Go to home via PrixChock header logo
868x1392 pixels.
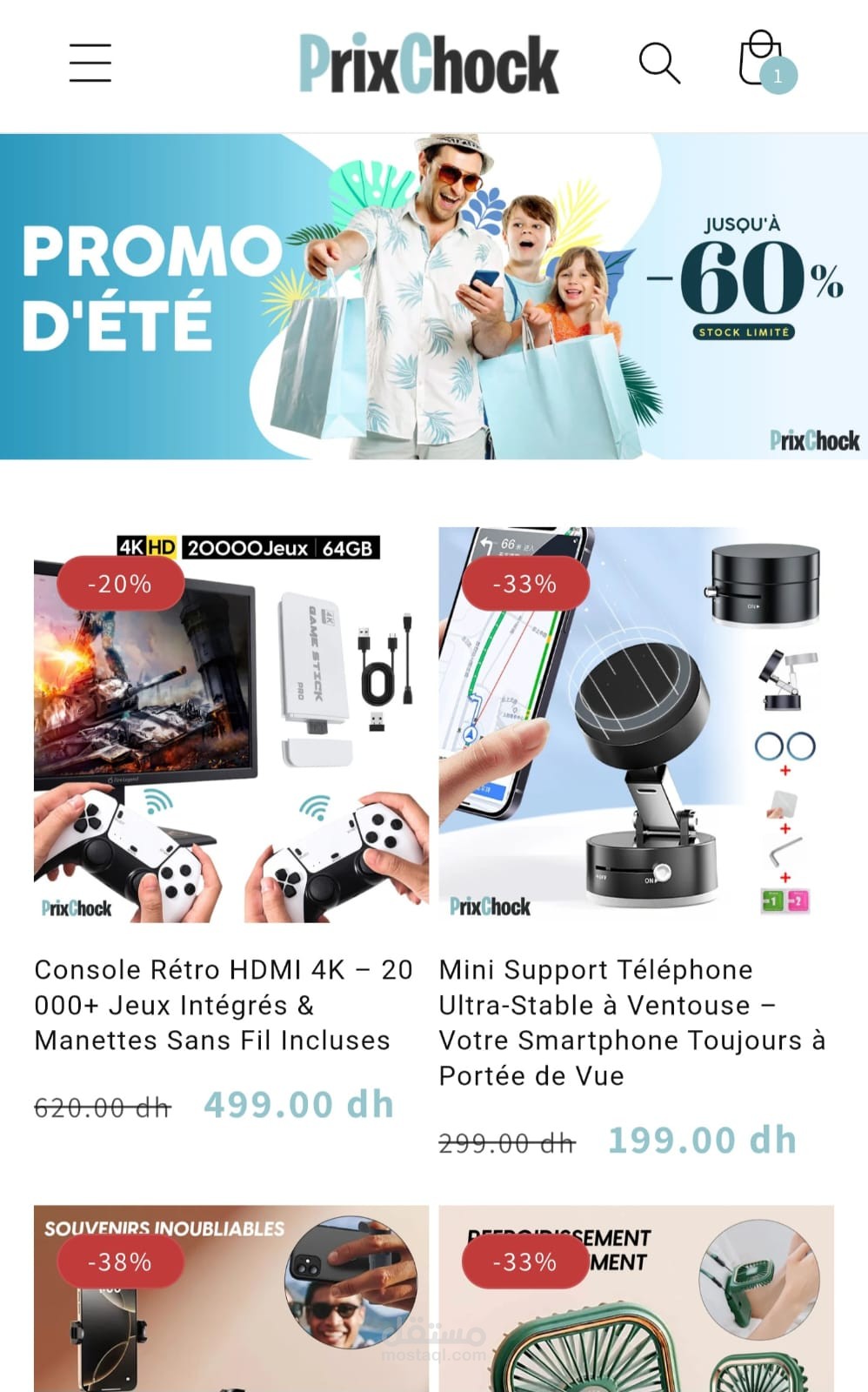[429, 64]
